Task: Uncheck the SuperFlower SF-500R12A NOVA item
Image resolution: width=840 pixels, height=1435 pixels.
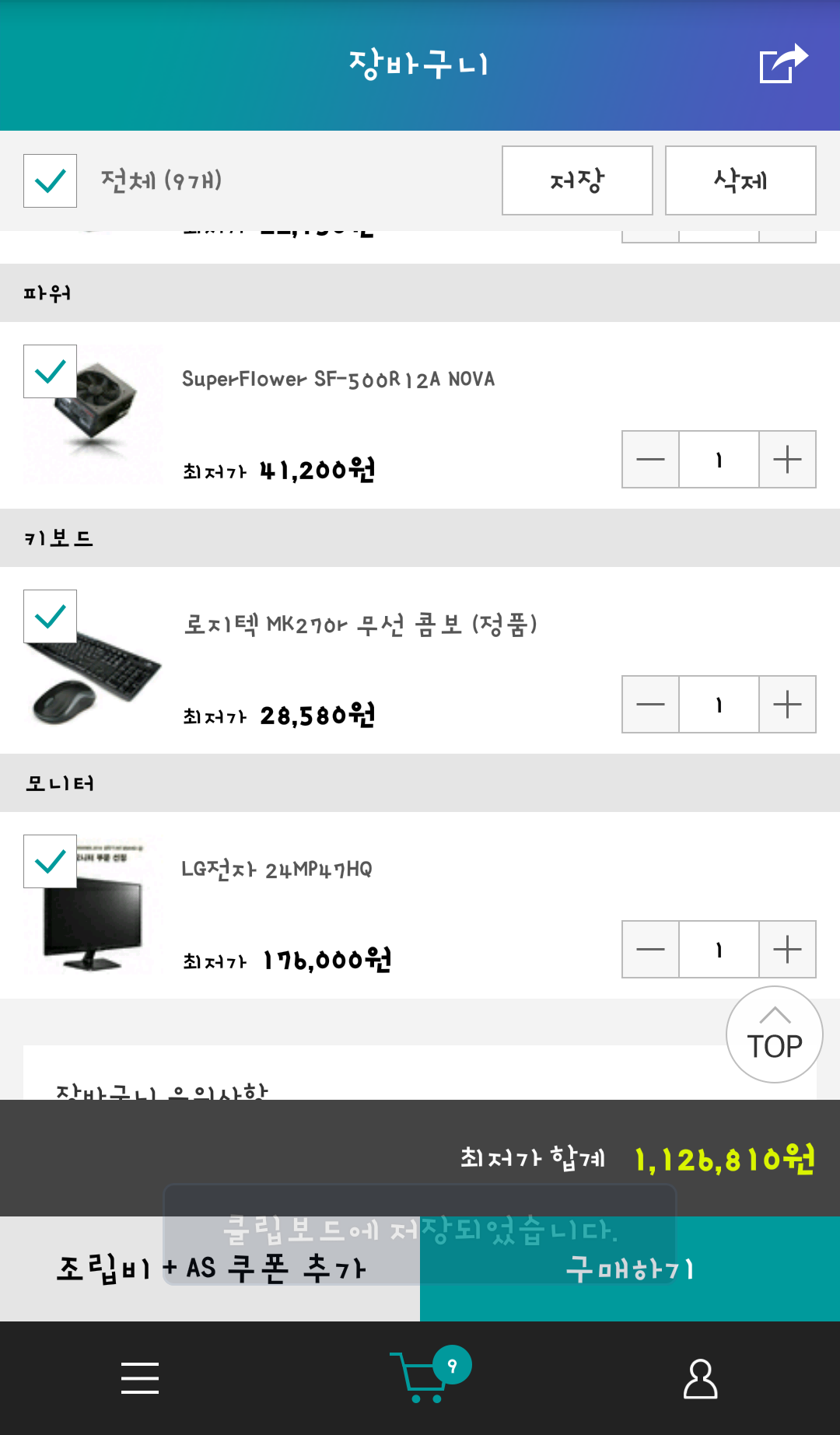Action: tap(51, 372)
